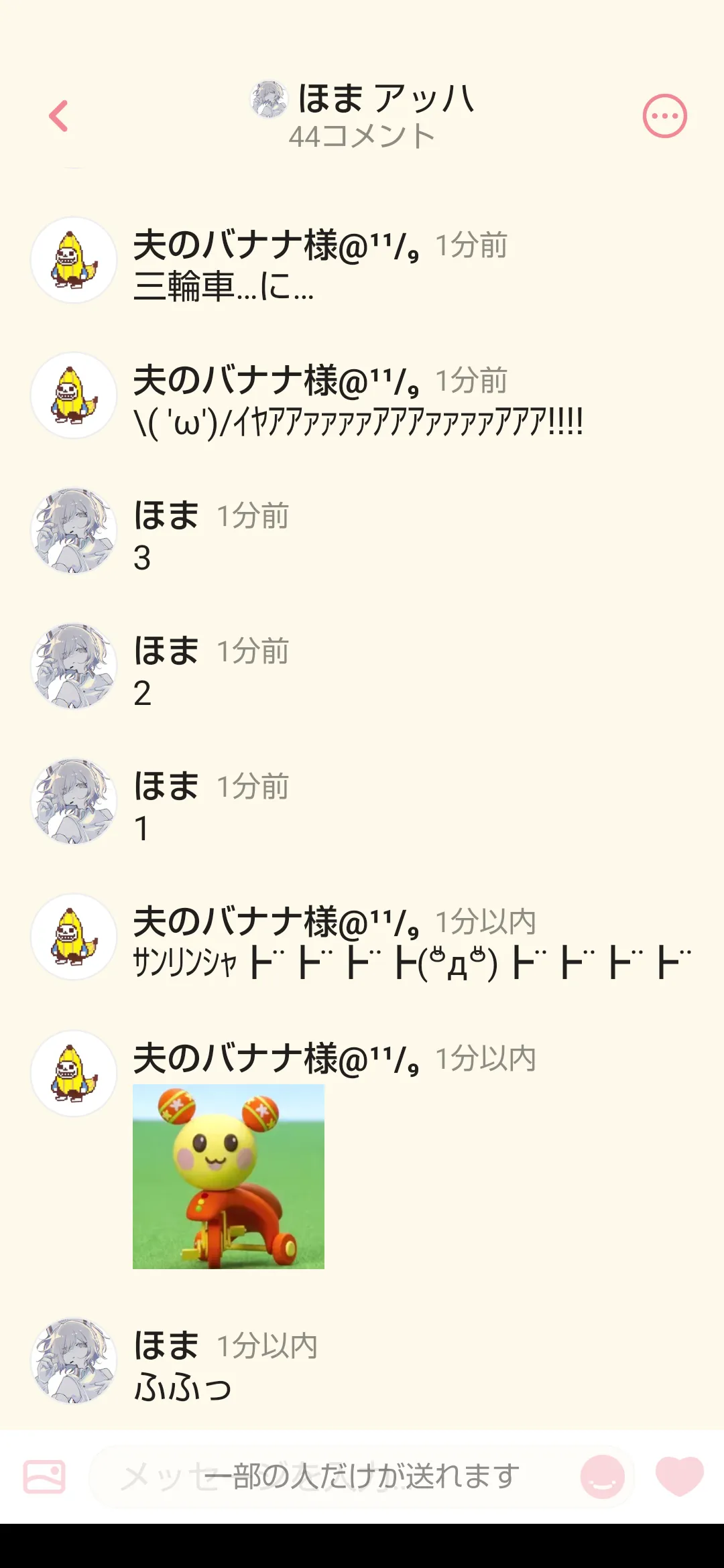Open the three-dot options menu

pyautogui.click(x=664, y=117)
